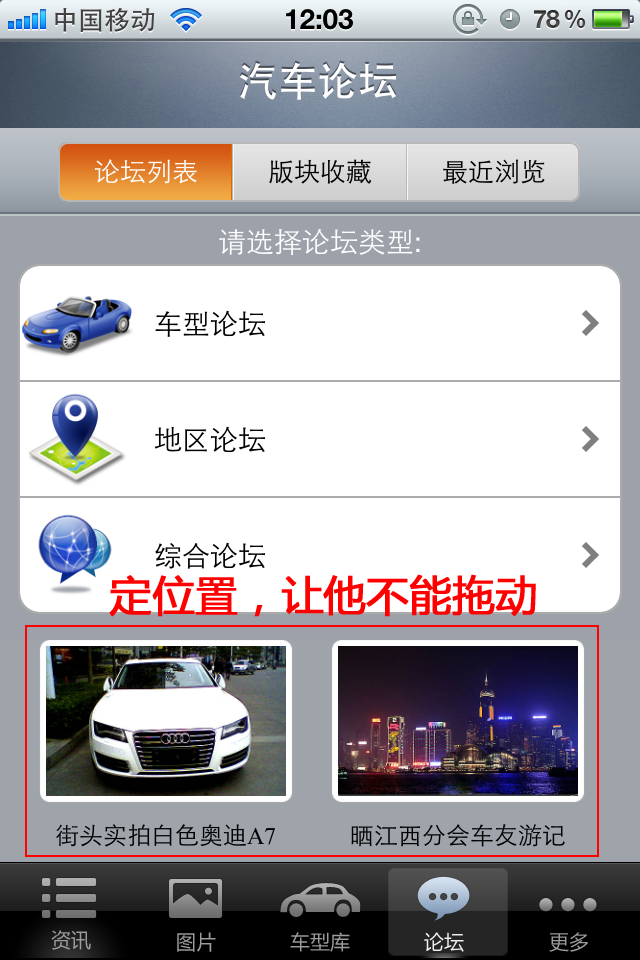
Task: Open the 车型论坛 row
Action: click(320, 323)
